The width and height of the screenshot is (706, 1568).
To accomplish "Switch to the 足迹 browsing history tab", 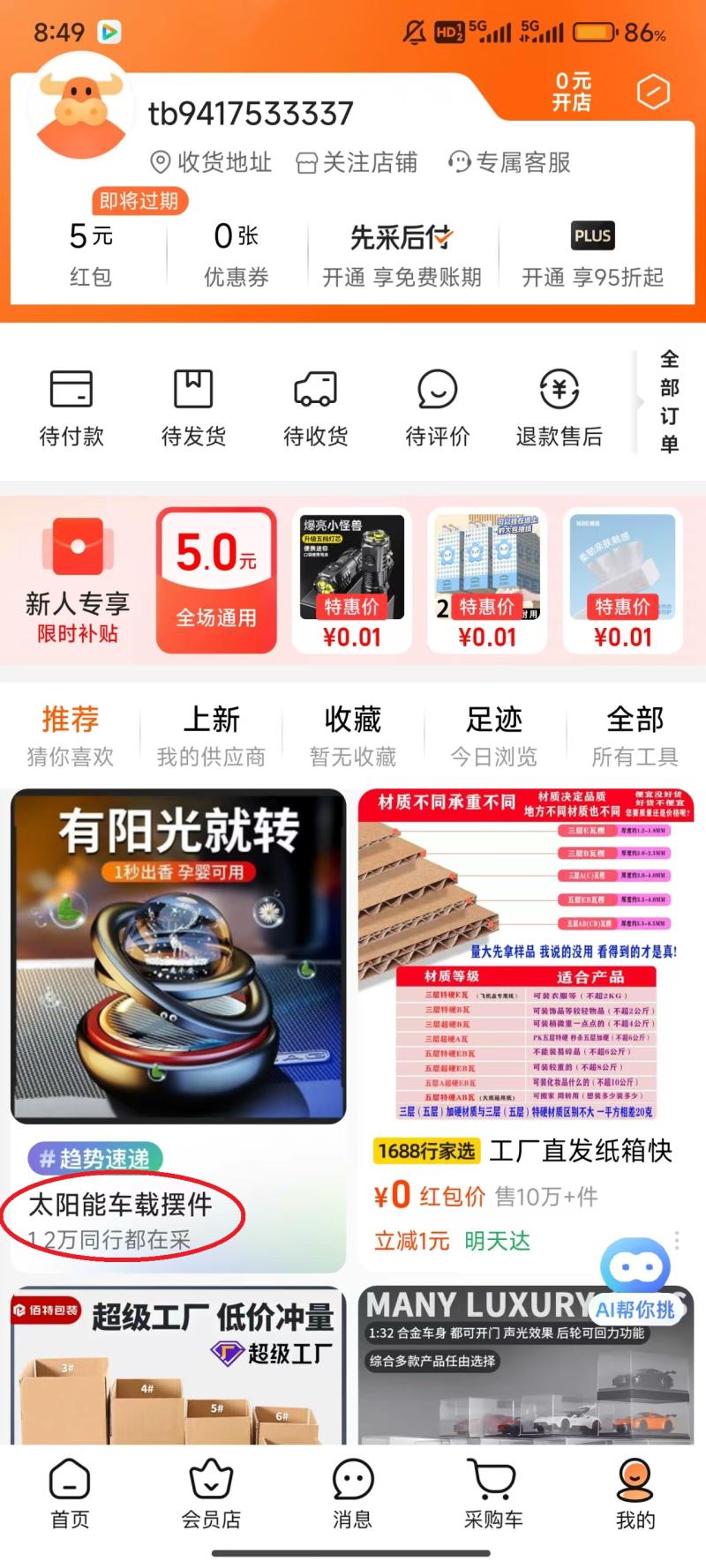I will 492,732.
